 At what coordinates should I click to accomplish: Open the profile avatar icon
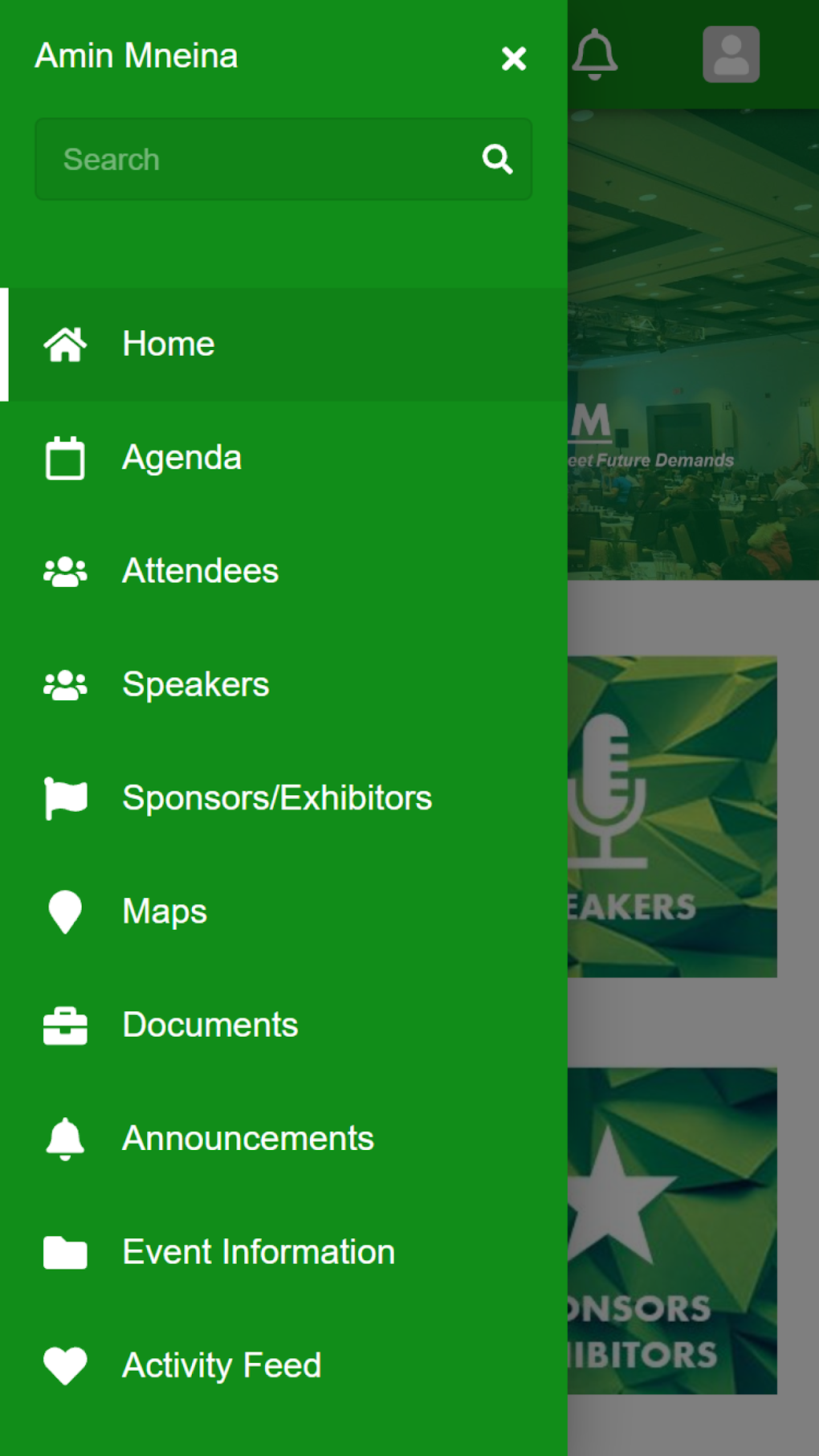click(x=731, y=54)
